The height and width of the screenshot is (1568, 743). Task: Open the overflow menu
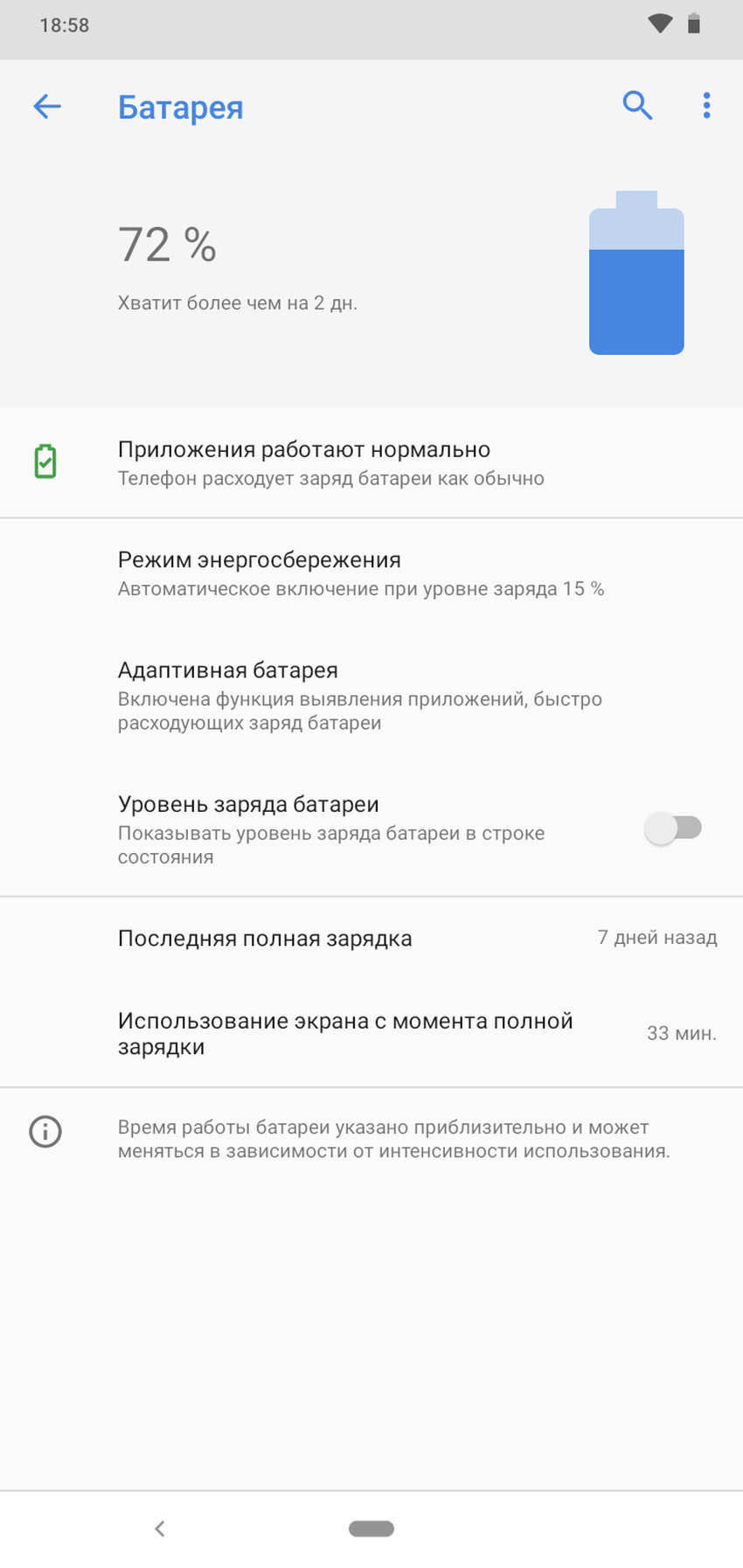(706, 106)
